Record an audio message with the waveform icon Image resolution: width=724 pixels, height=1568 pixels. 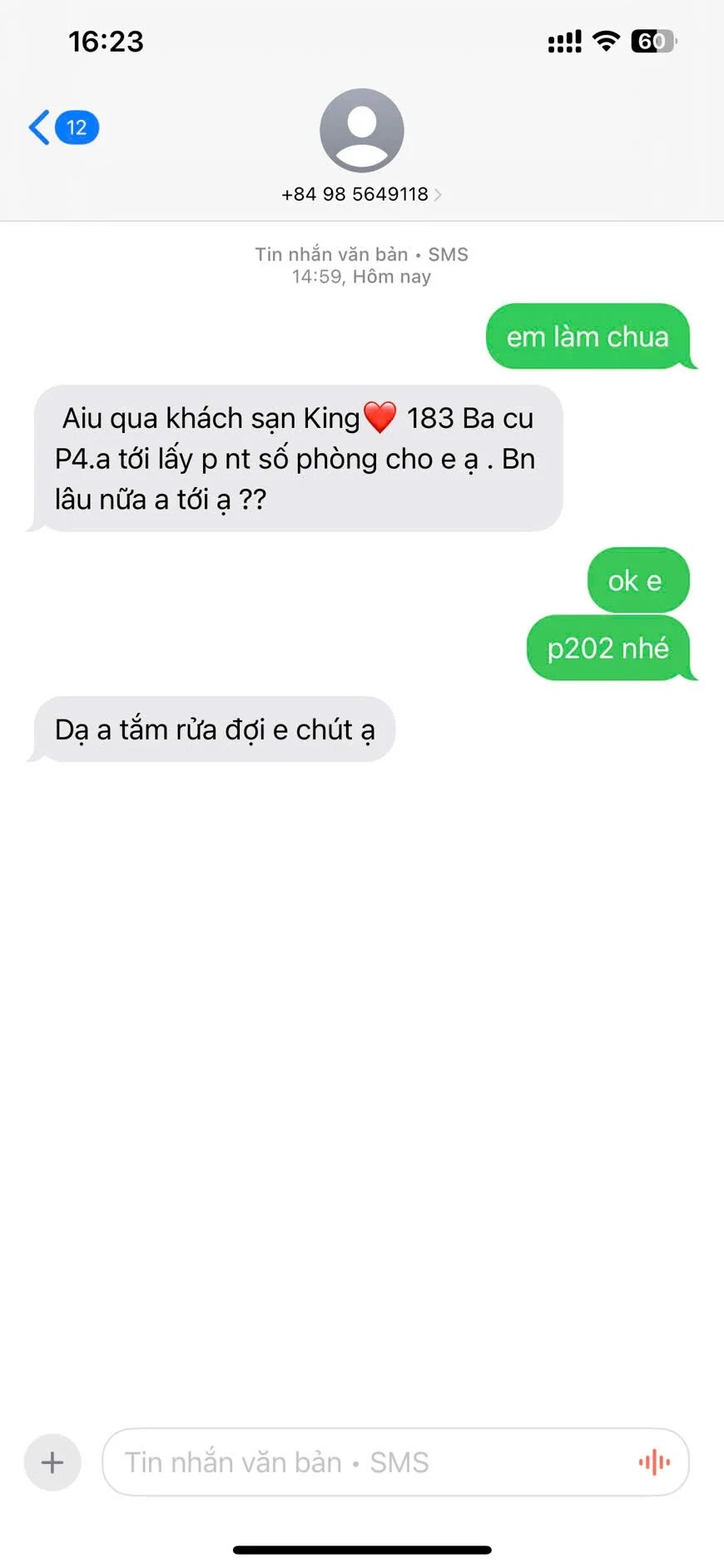(654, 1462)
